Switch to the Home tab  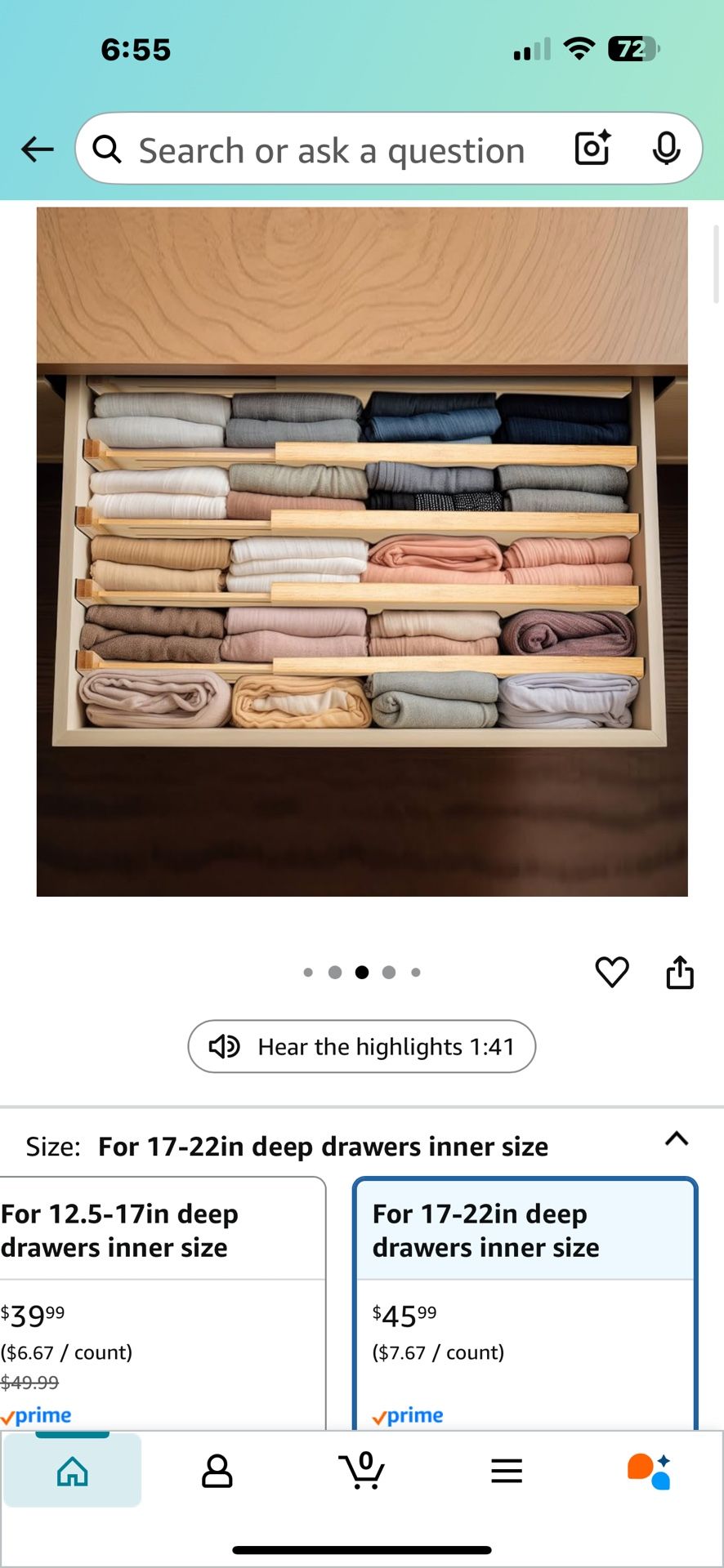pyautogui.click(x=73, y=1471)
